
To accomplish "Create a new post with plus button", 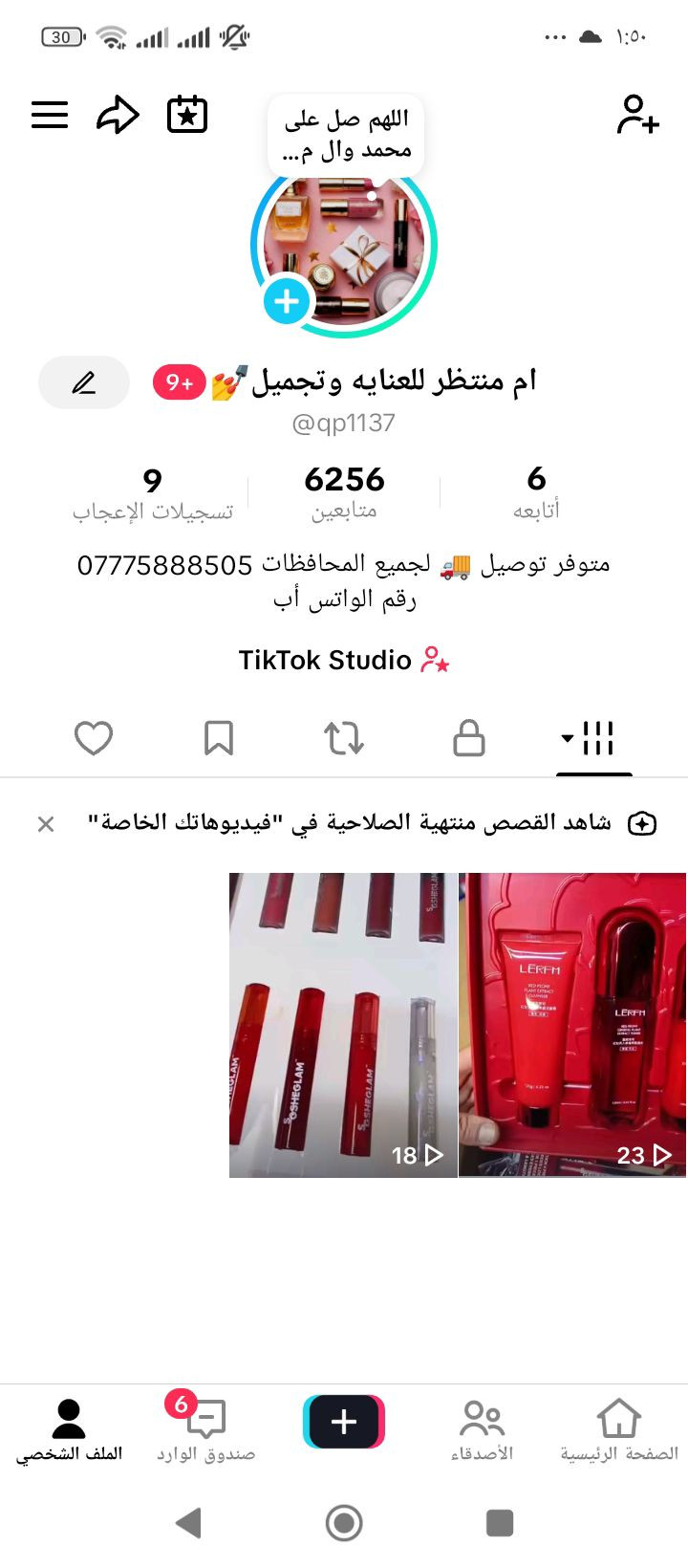I will (344, 1422).
